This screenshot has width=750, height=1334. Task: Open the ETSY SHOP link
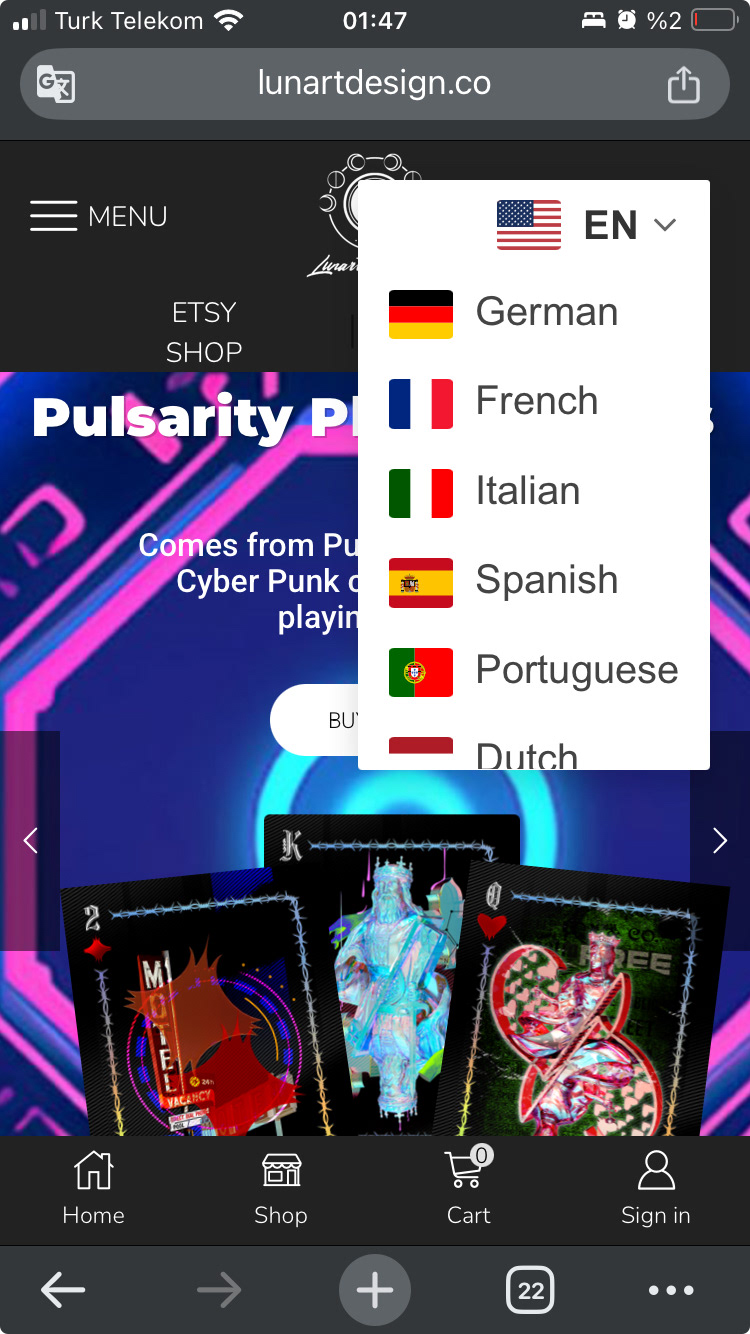204,332
